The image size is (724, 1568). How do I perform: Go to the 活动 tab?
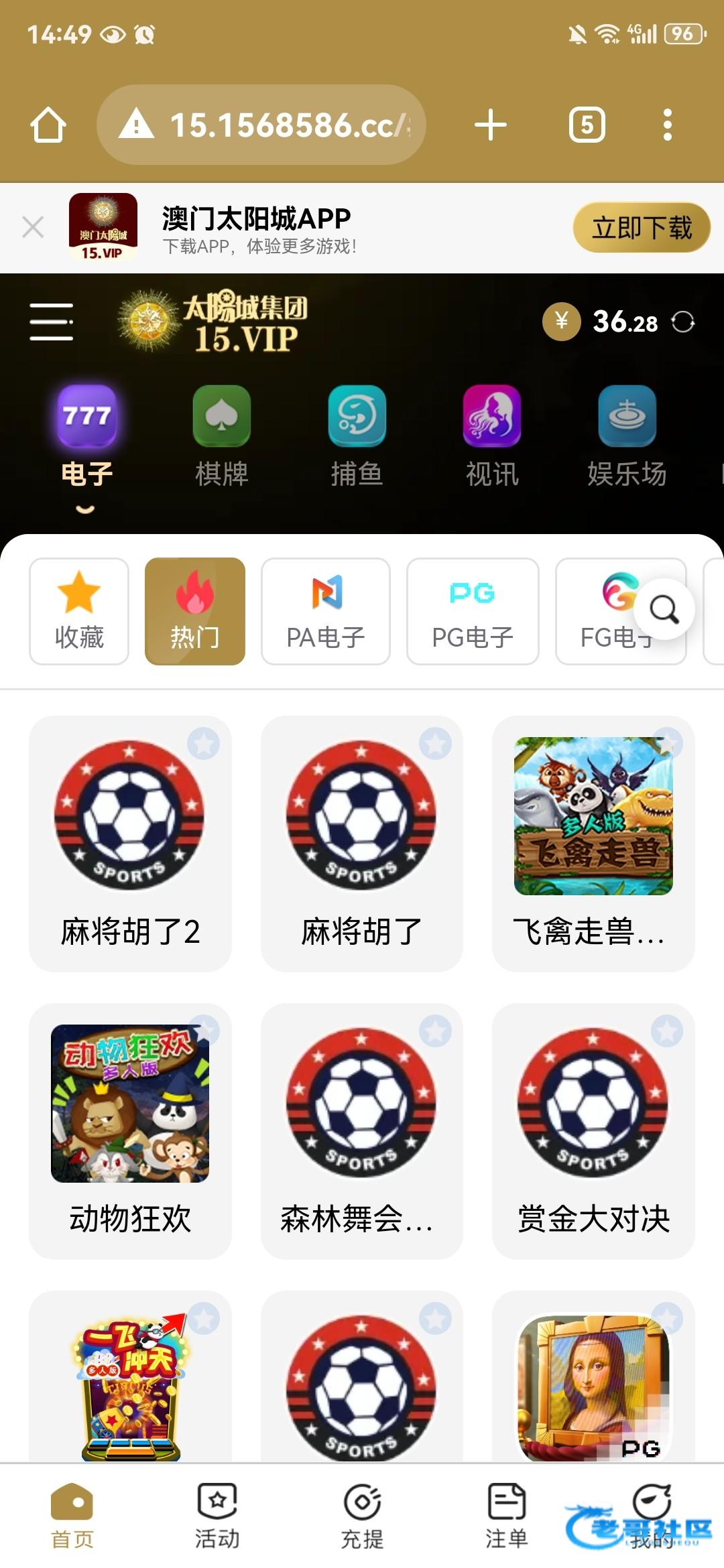point(217,1516)
